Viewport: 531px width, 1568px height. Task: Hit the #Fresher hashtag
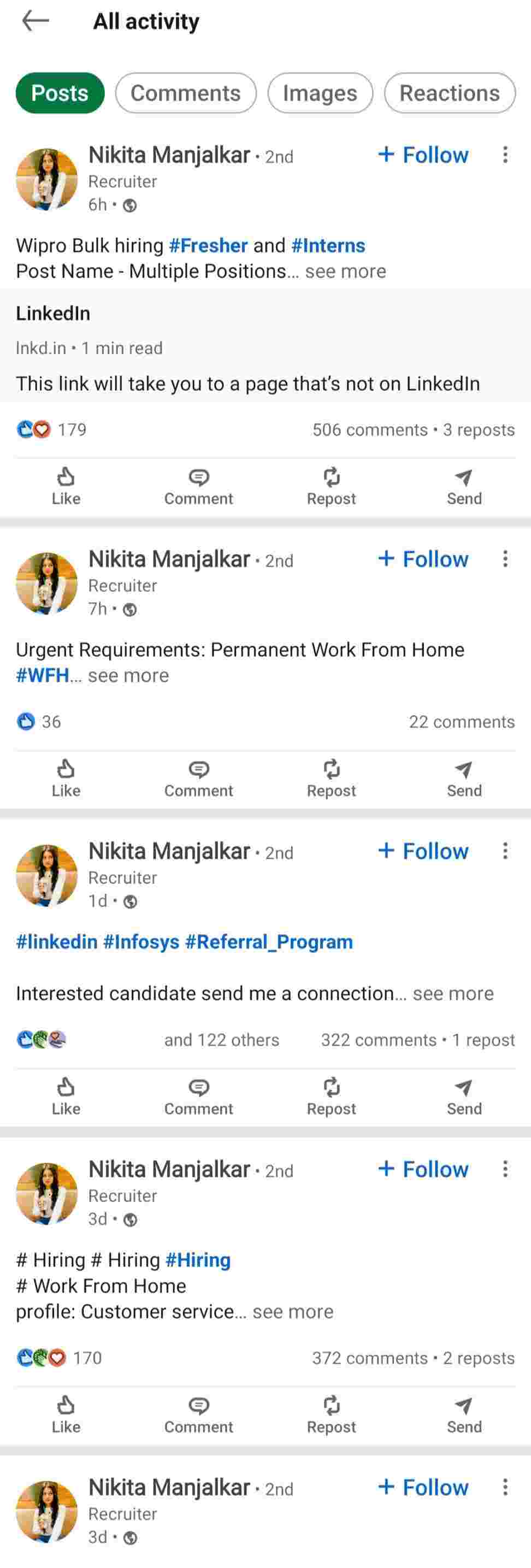(x=208, y=246)
